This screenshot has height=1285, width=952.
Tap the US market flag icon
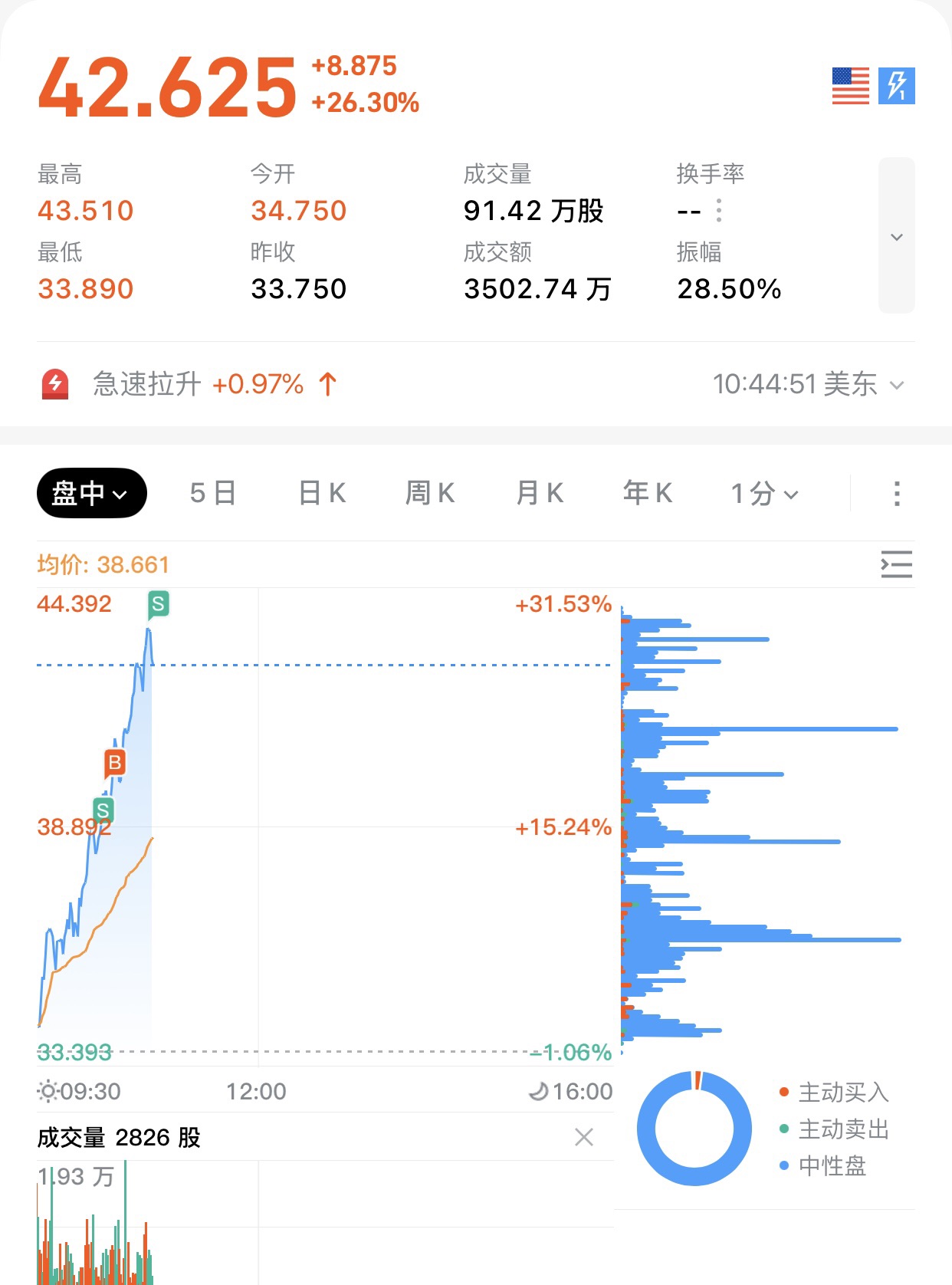pos(851,85)
